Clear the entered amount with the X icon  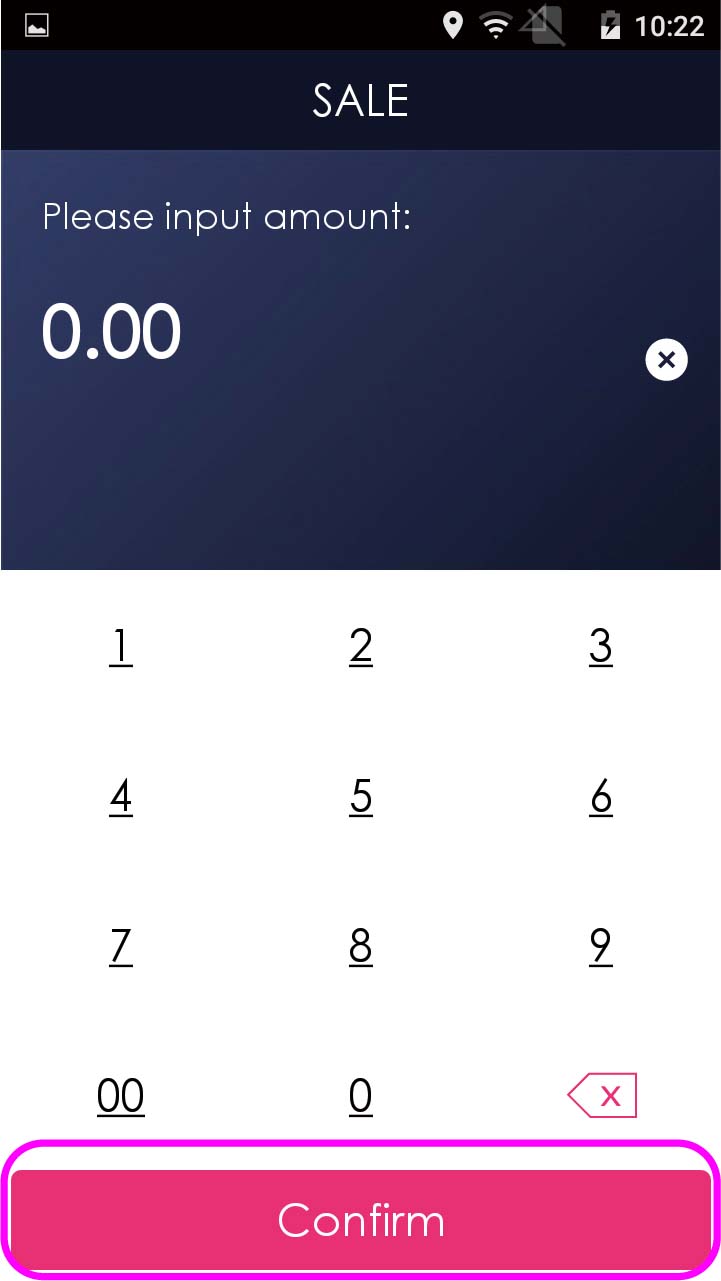point(667,359)
